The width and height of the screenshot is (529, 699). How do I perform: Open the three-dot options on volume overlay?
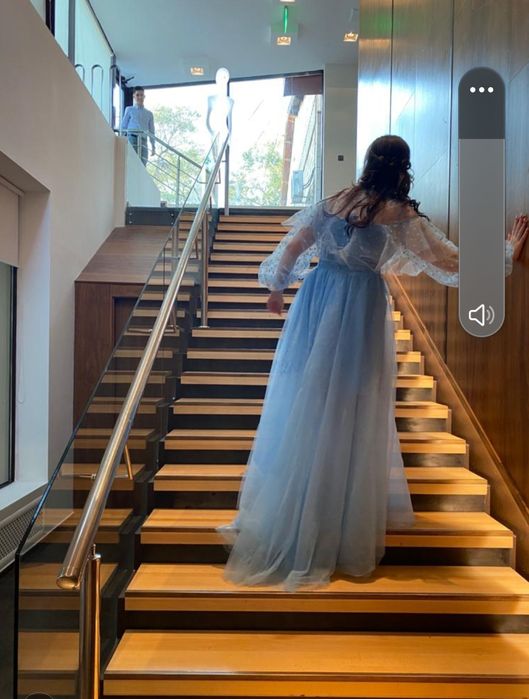click(x=481, y=90)
